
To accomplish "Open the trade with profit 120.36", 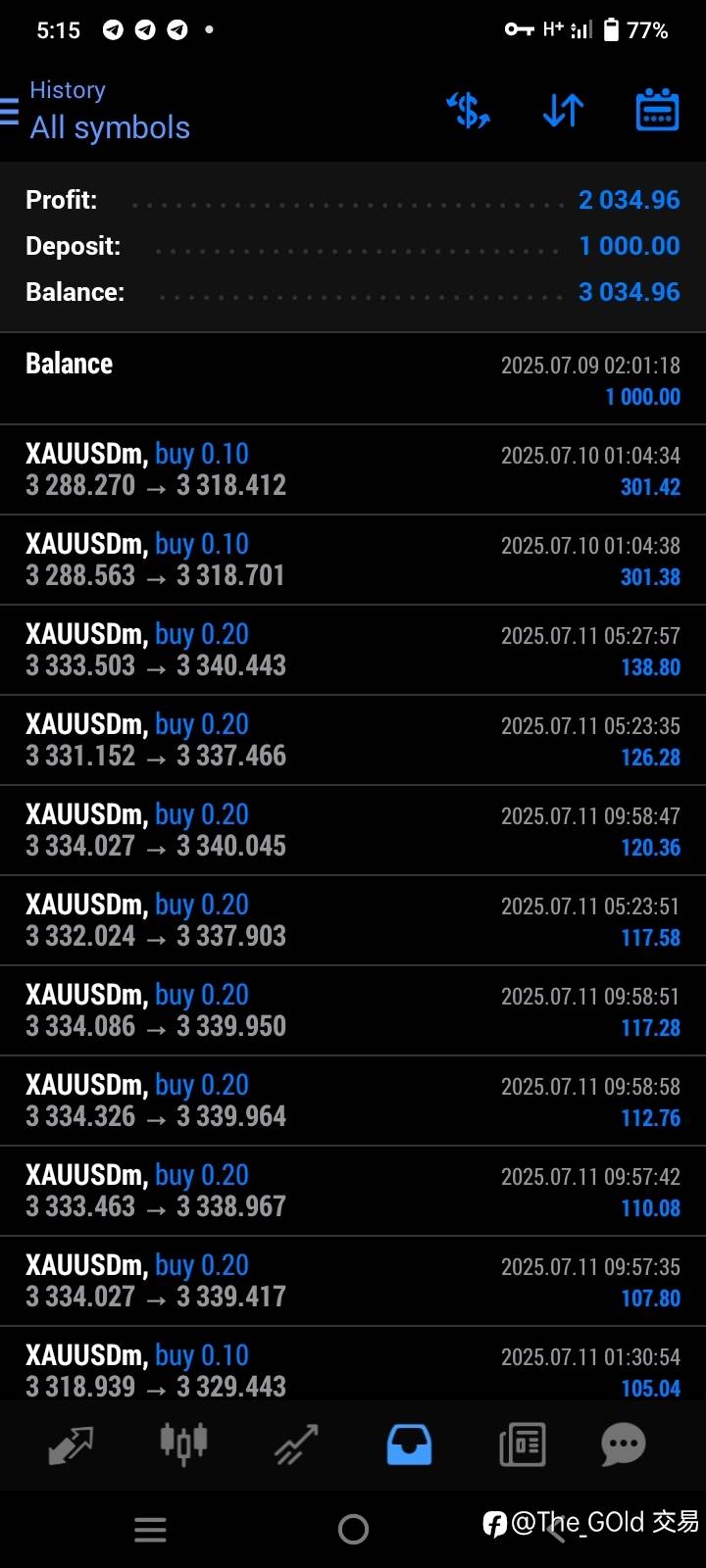I will tap(353, 830).
